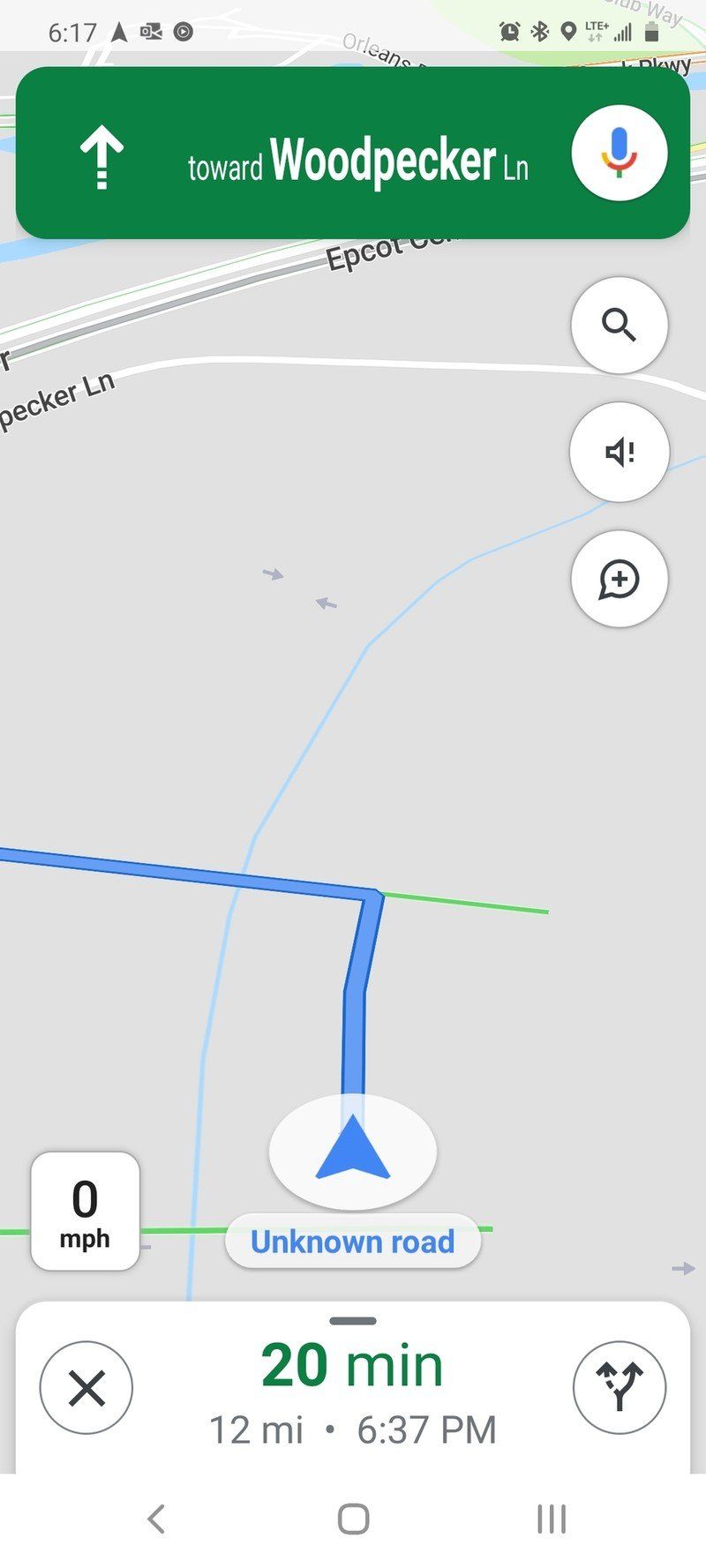Viewport: 706px width, 1568px height.
Task: Tap the 0 mph speedometer indicator
Action: click(86, 1213)
